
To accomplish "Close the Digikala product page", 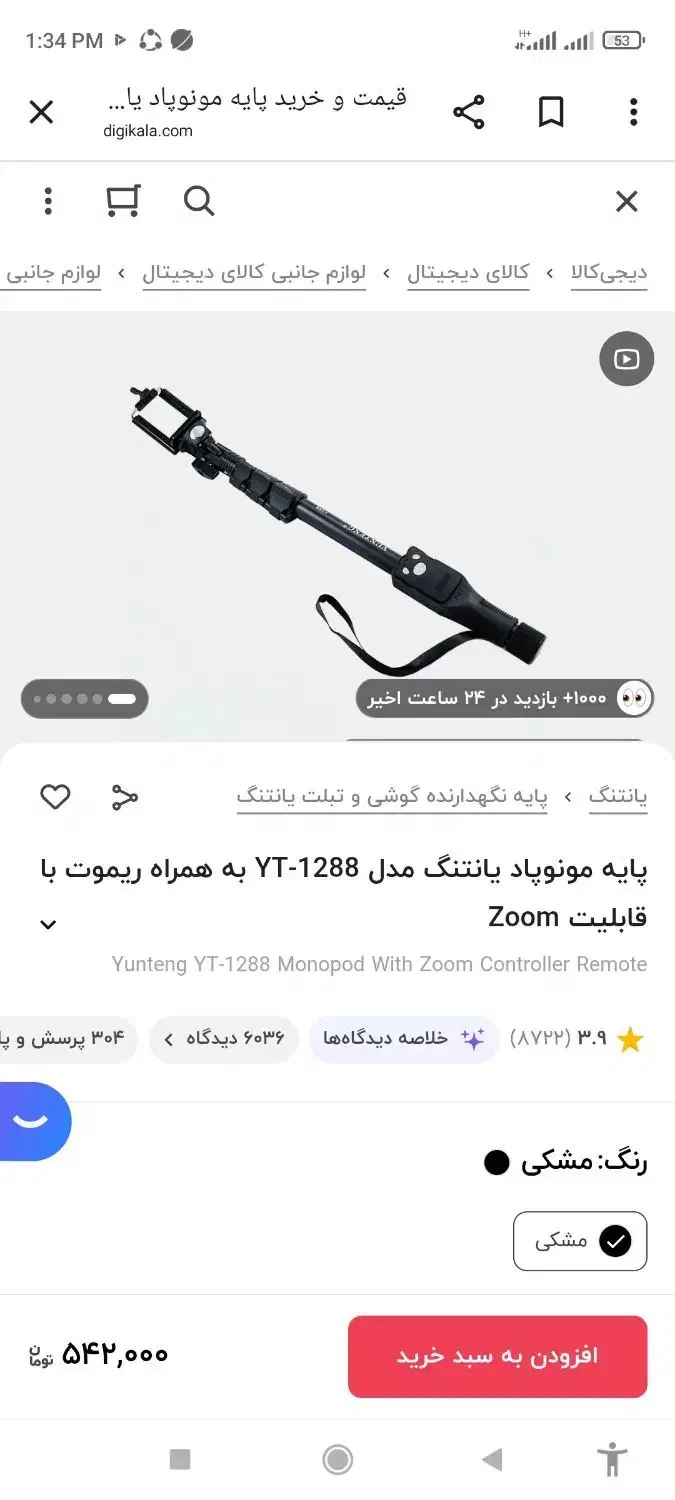I will 626,202.
